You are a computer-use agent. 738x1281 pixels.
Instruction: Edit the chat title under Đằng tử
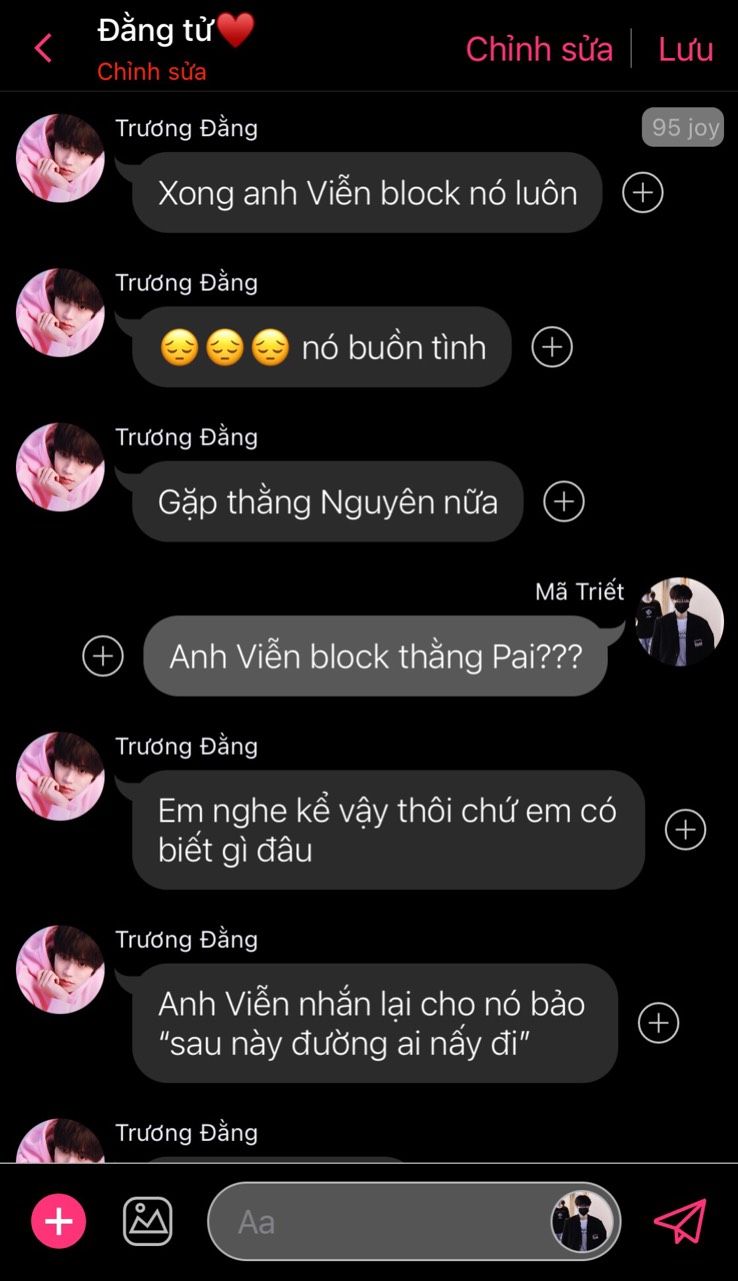pyautogui.click(x=152, y=72)
